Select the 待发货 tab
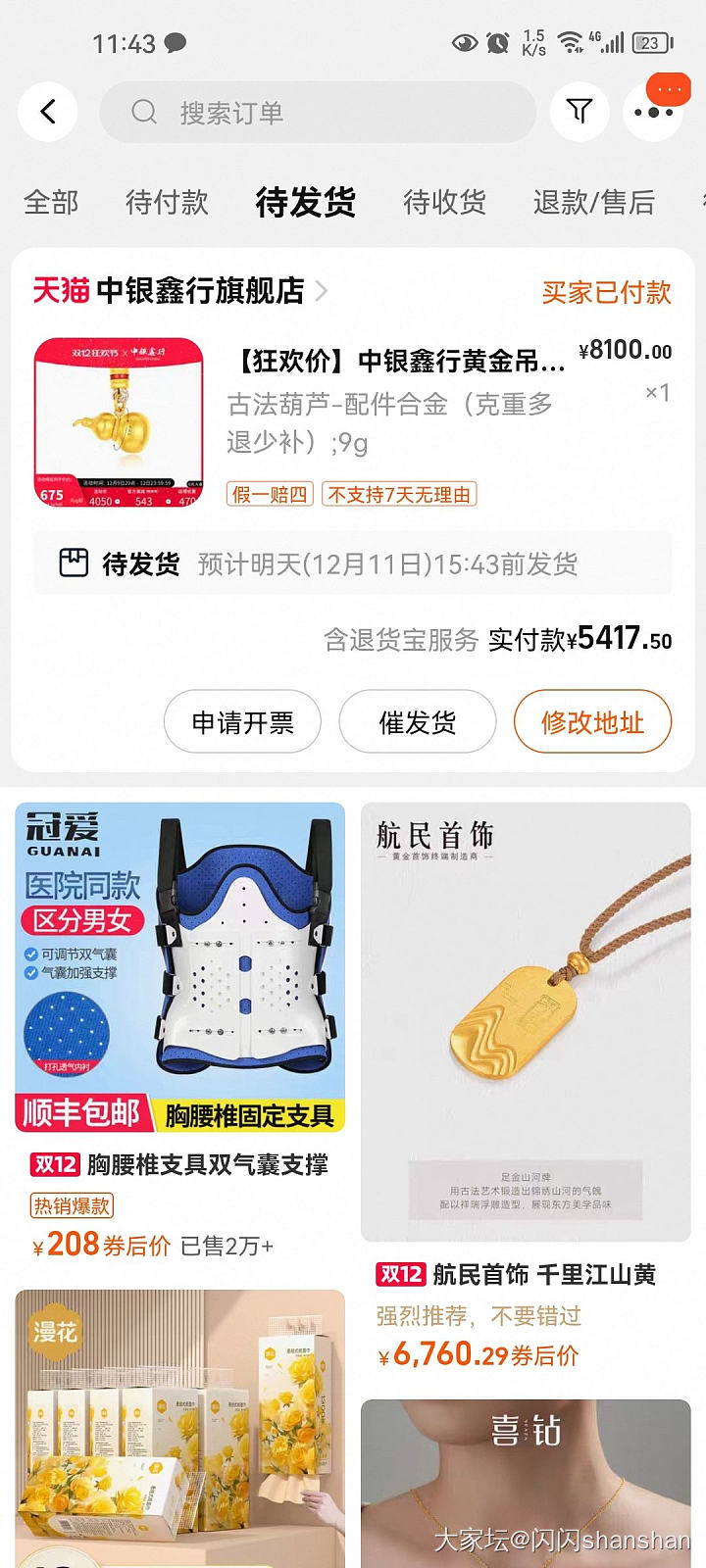 click(x=305, y=202)
